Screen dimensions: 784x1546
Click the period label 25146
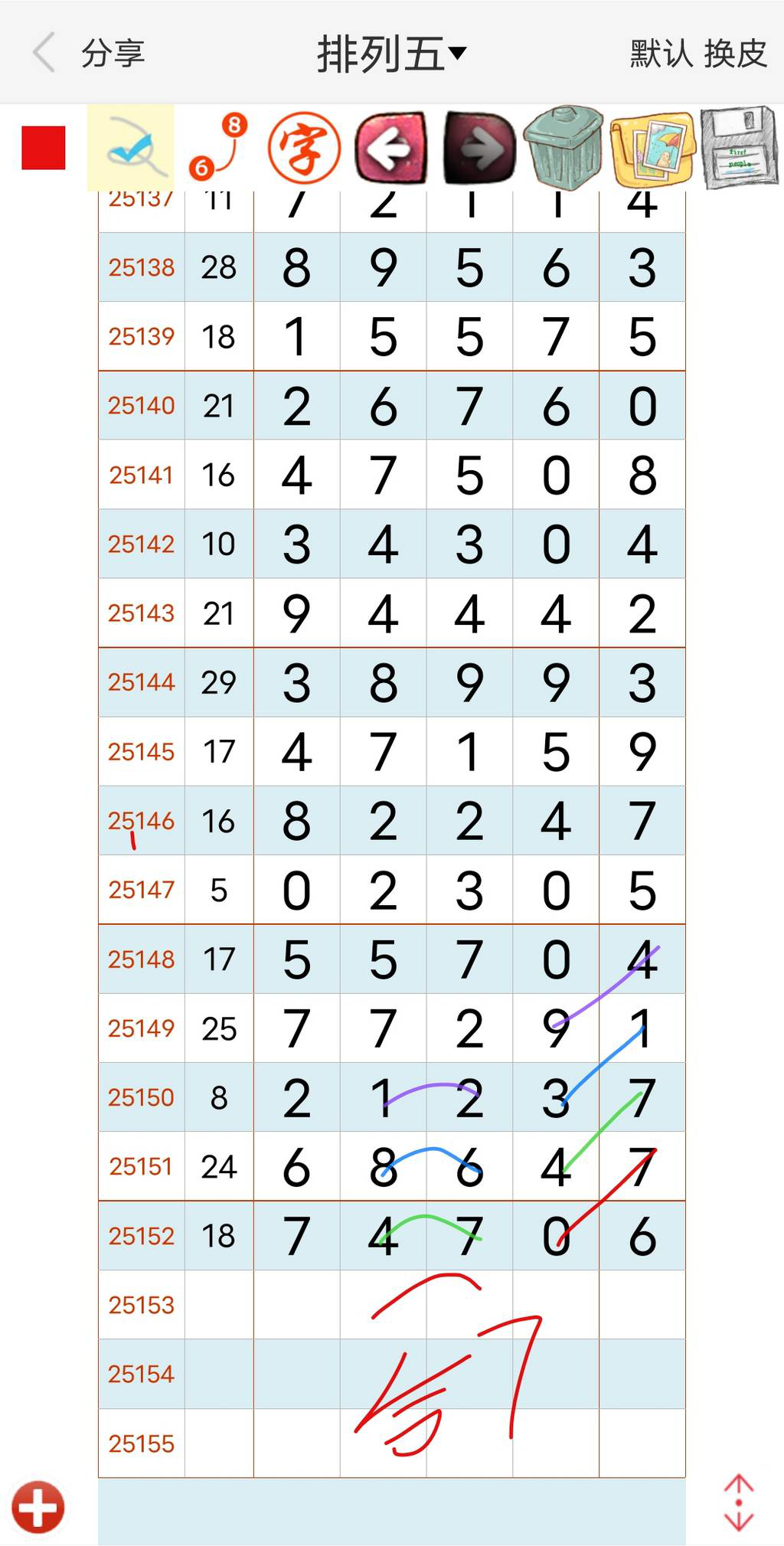[140, 820]
